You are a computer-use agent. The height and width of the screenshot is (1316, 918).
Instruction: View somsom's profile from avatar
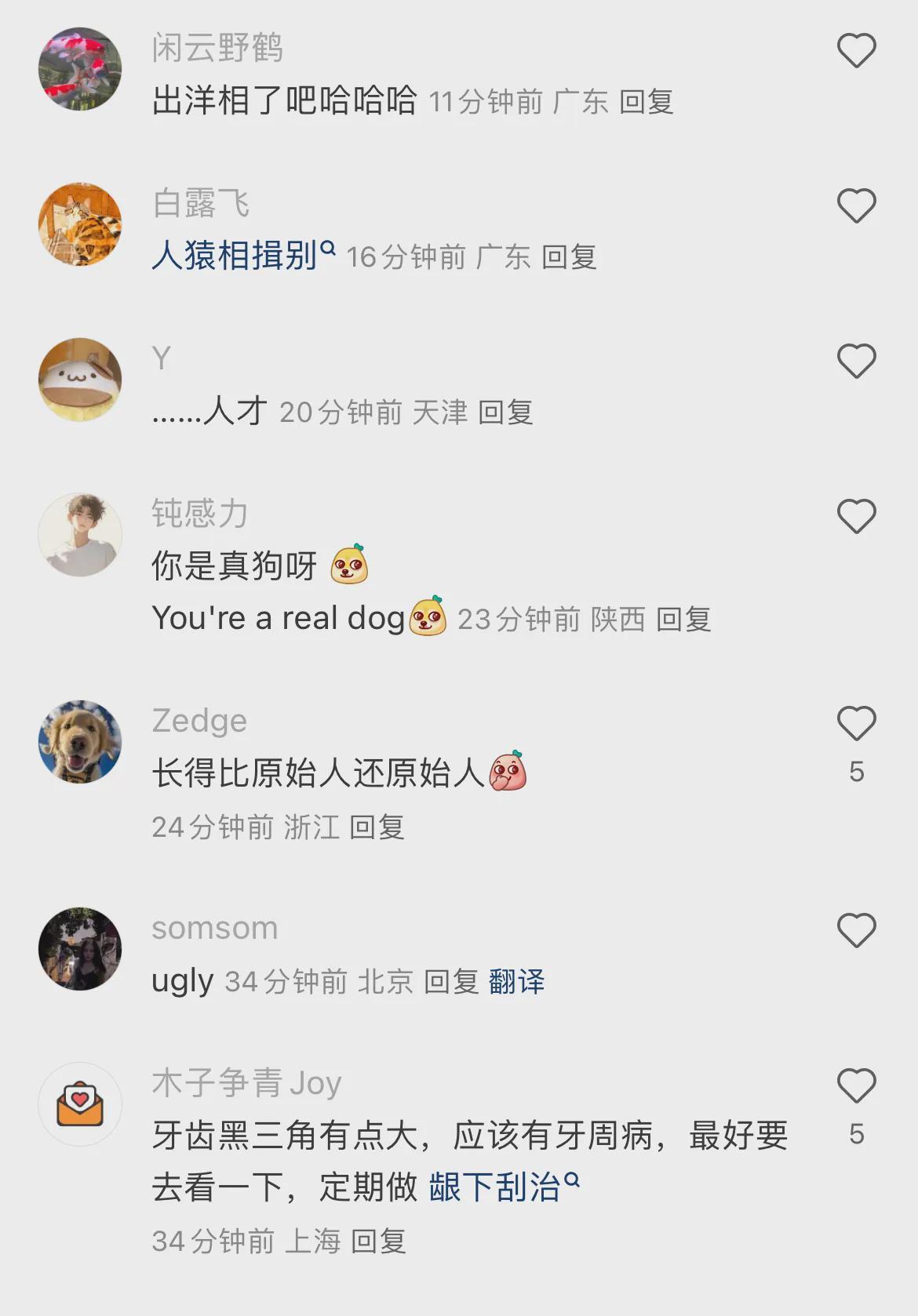click(80, 949)
